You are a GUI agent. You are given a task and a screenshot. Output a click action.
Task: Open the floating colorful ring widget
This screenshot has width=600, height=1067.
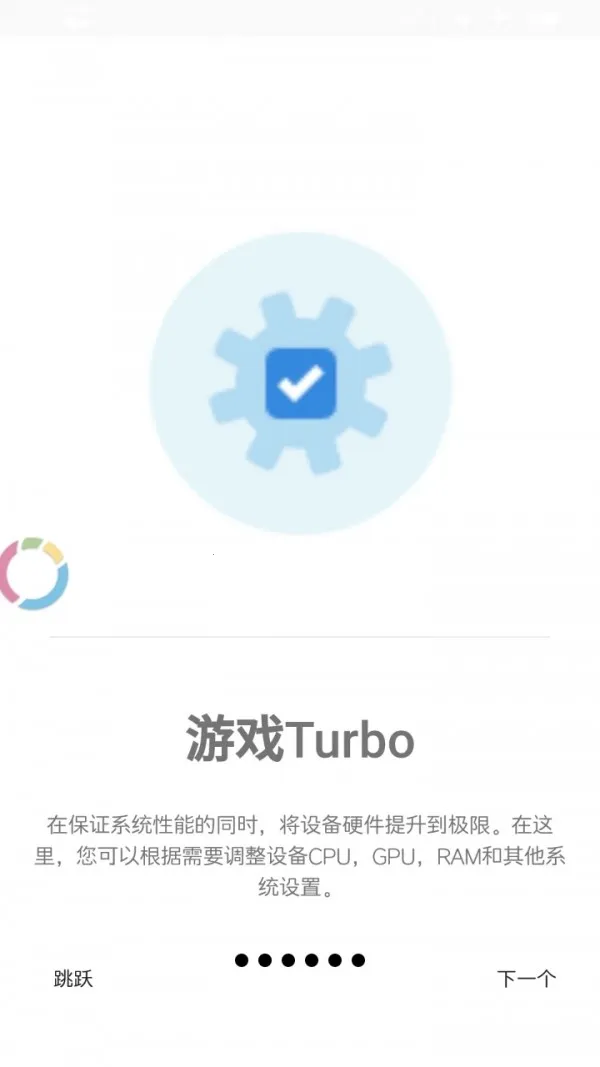tap(33, 574)
